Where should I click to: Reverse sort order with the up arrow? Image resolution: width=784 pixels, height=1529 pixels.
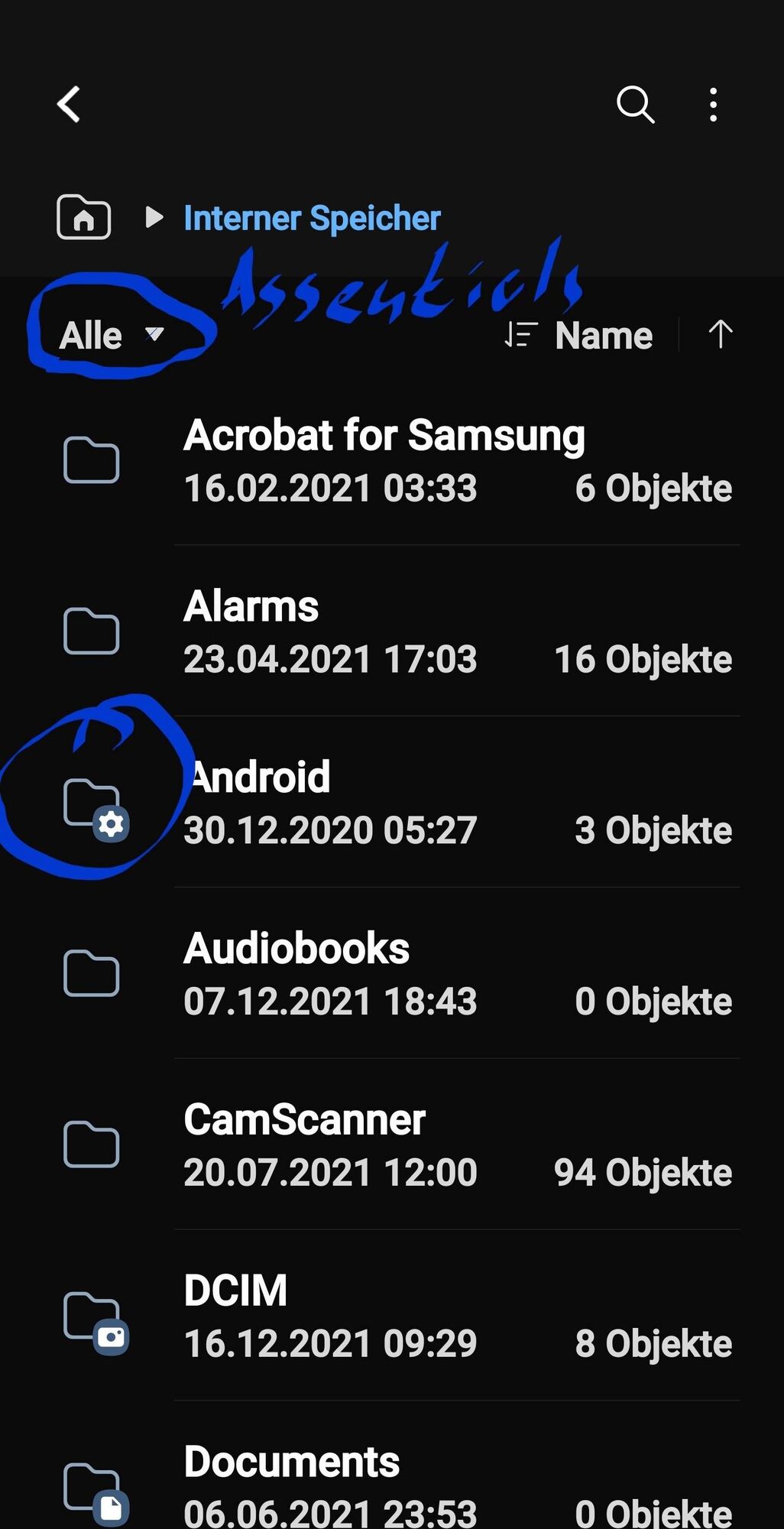pyautogui.click(x=720, y=335)
